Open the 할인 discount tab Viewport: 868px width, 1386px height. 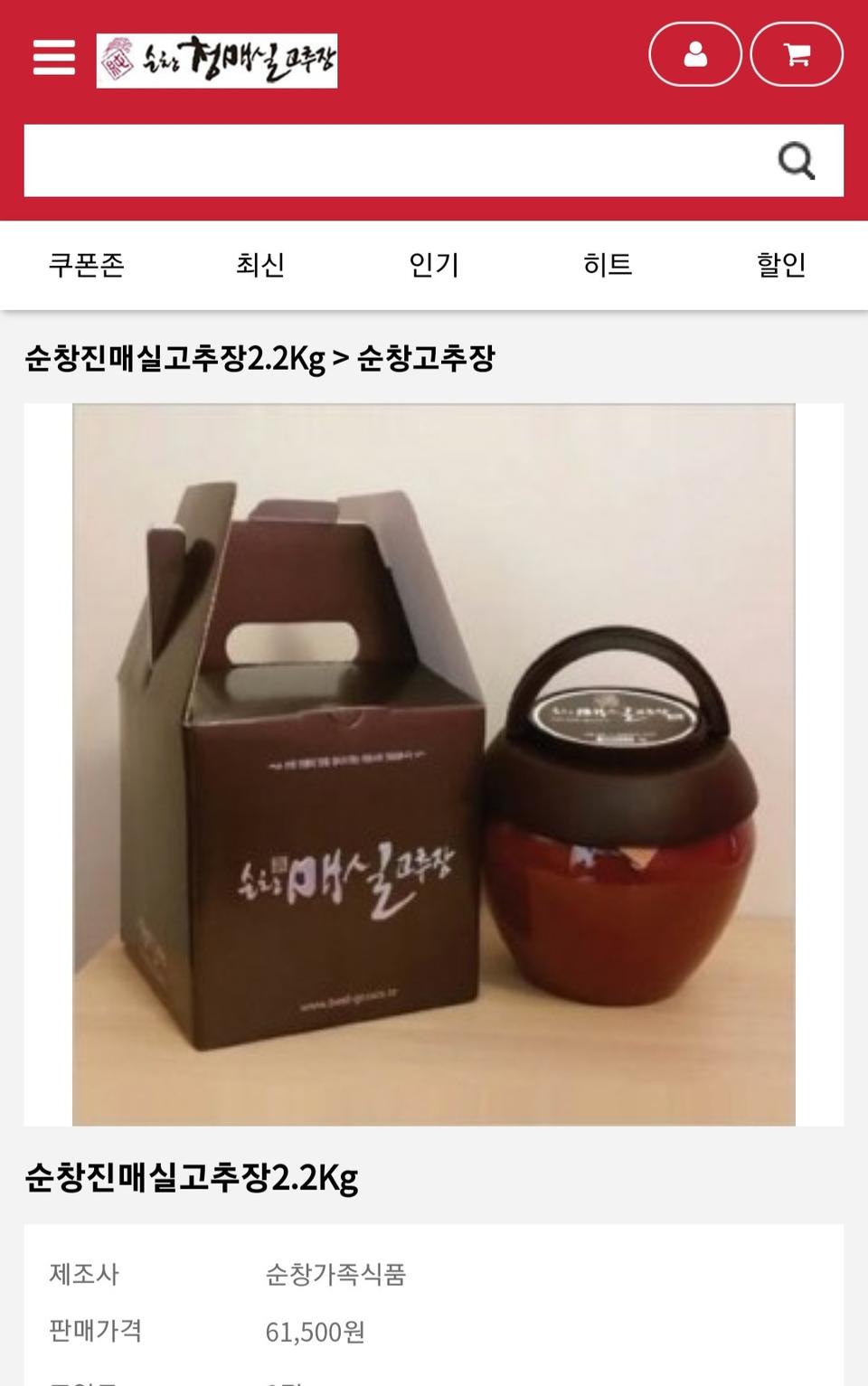(x=781, y=266)
